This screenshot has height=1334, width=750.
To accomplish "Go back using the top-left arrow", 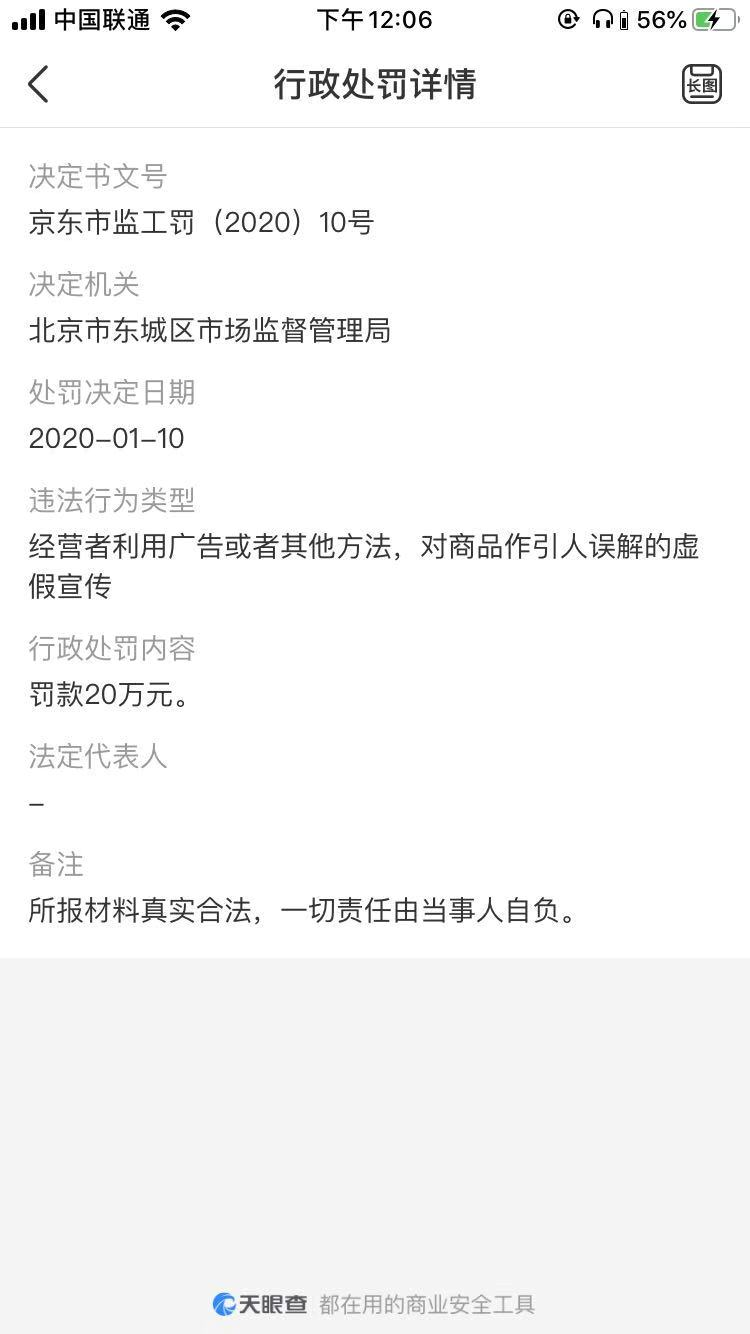I will (38, 84).
